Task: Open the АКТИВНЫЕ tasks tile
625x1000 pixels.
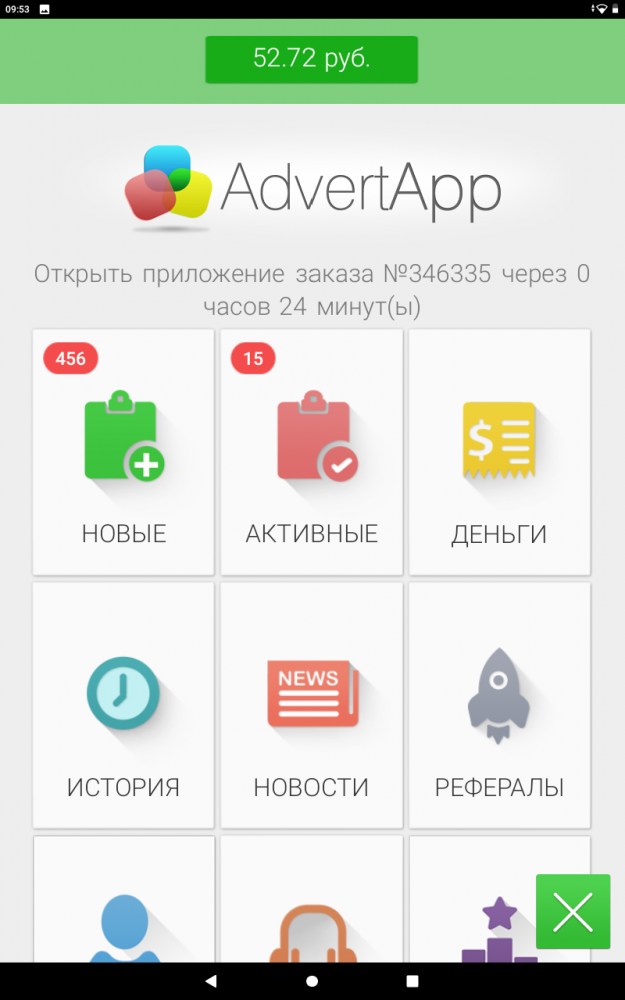Action: pyautogui.click(x=312, y=452)
